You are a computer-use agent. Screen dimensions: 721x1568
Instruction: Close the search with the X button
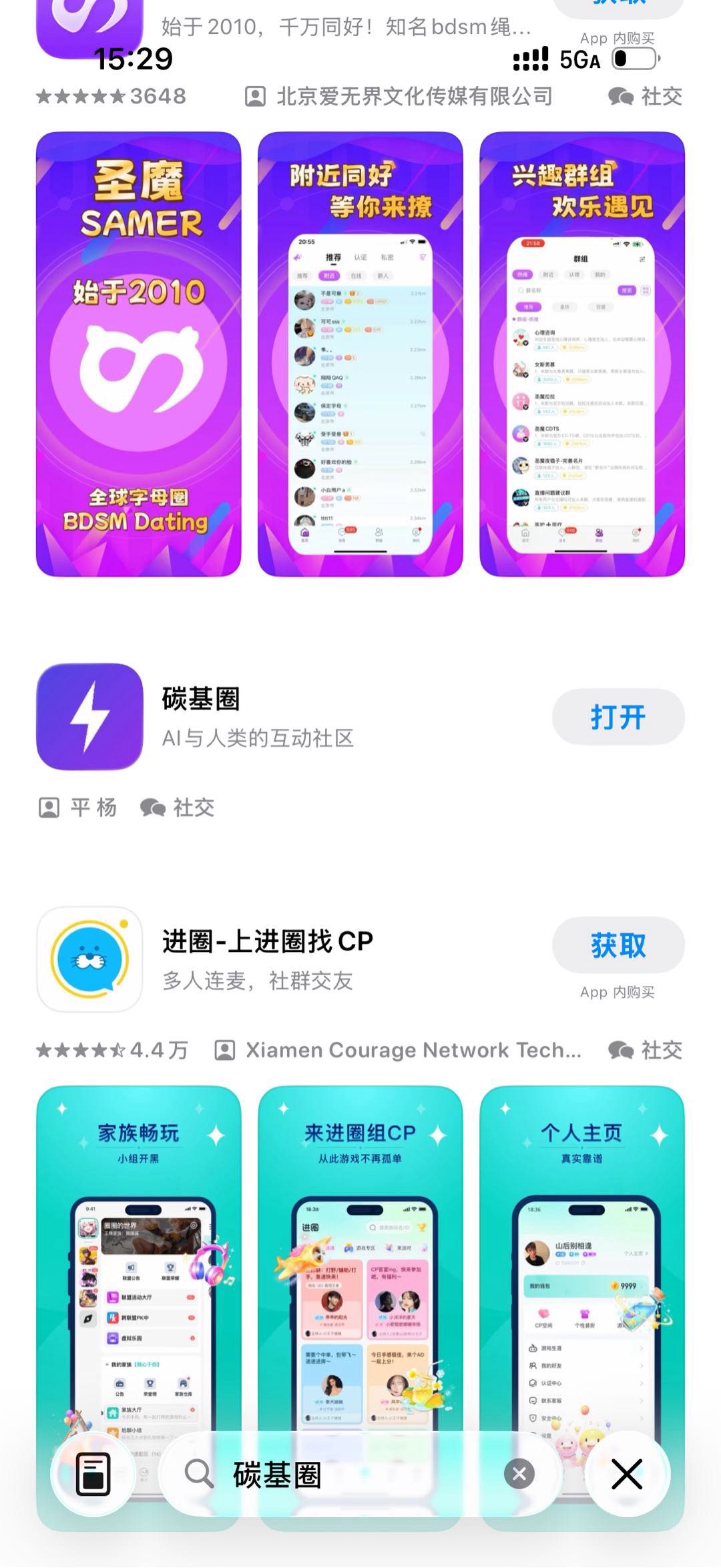pos(627,1474)
